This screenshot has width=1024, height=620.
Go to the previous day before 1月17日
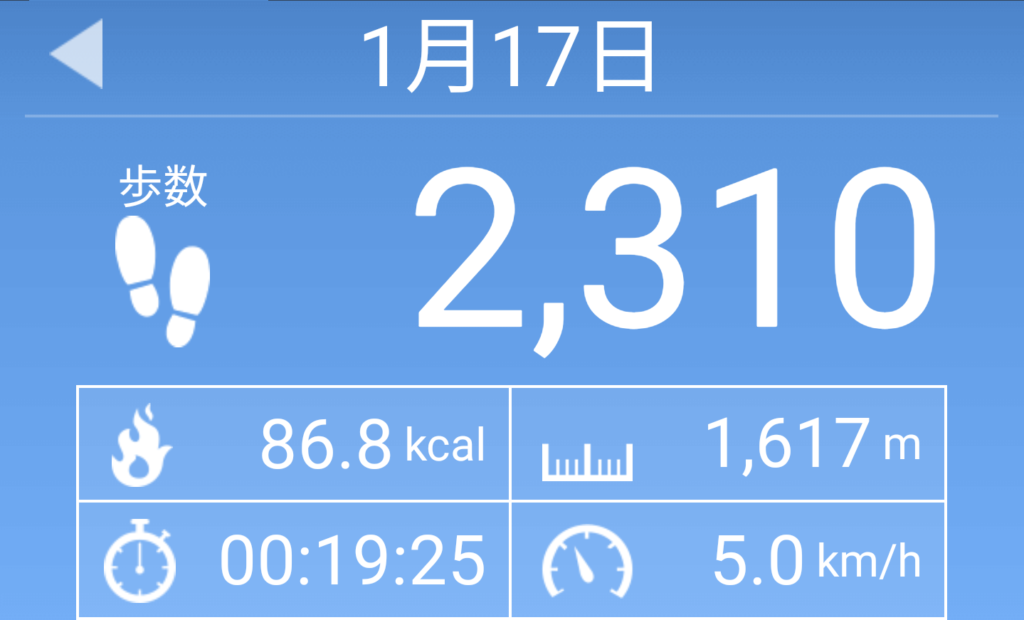[77, 55]
